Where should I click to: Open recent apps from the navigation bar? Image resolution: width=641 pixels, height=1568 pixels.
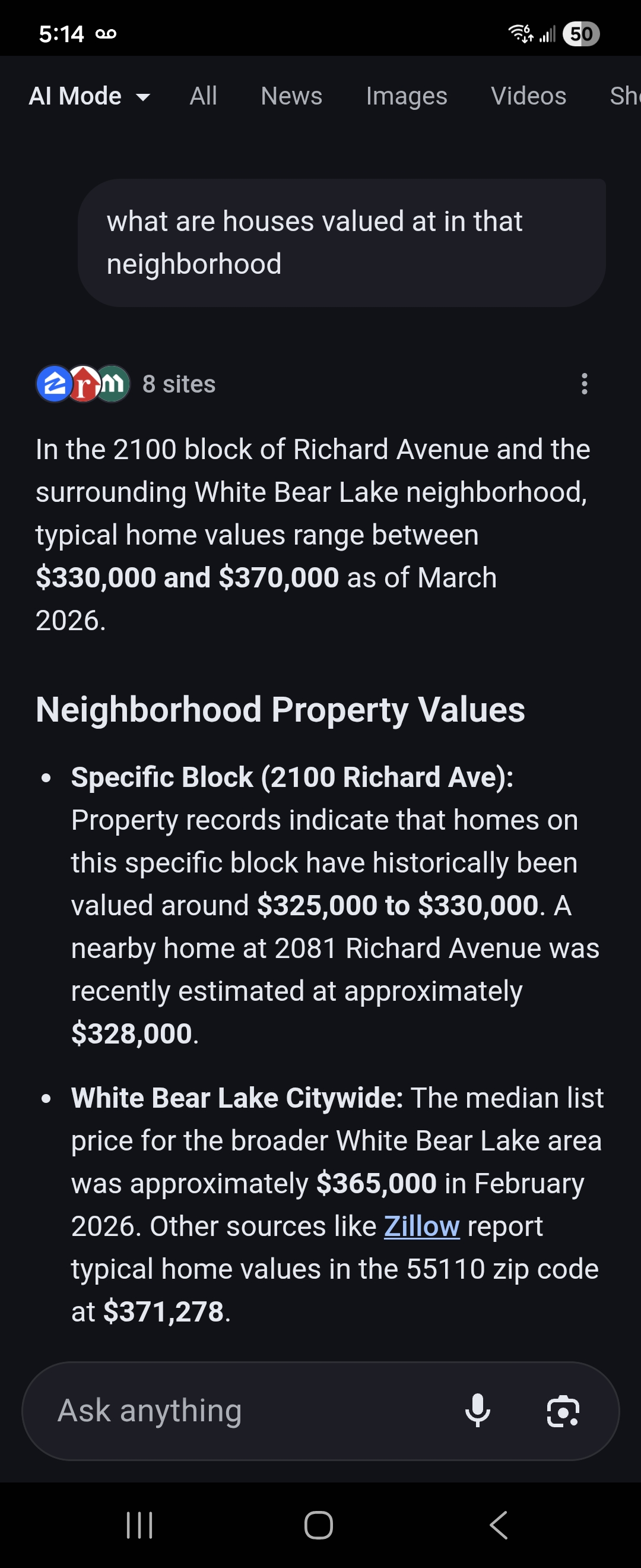(139, 1525)
